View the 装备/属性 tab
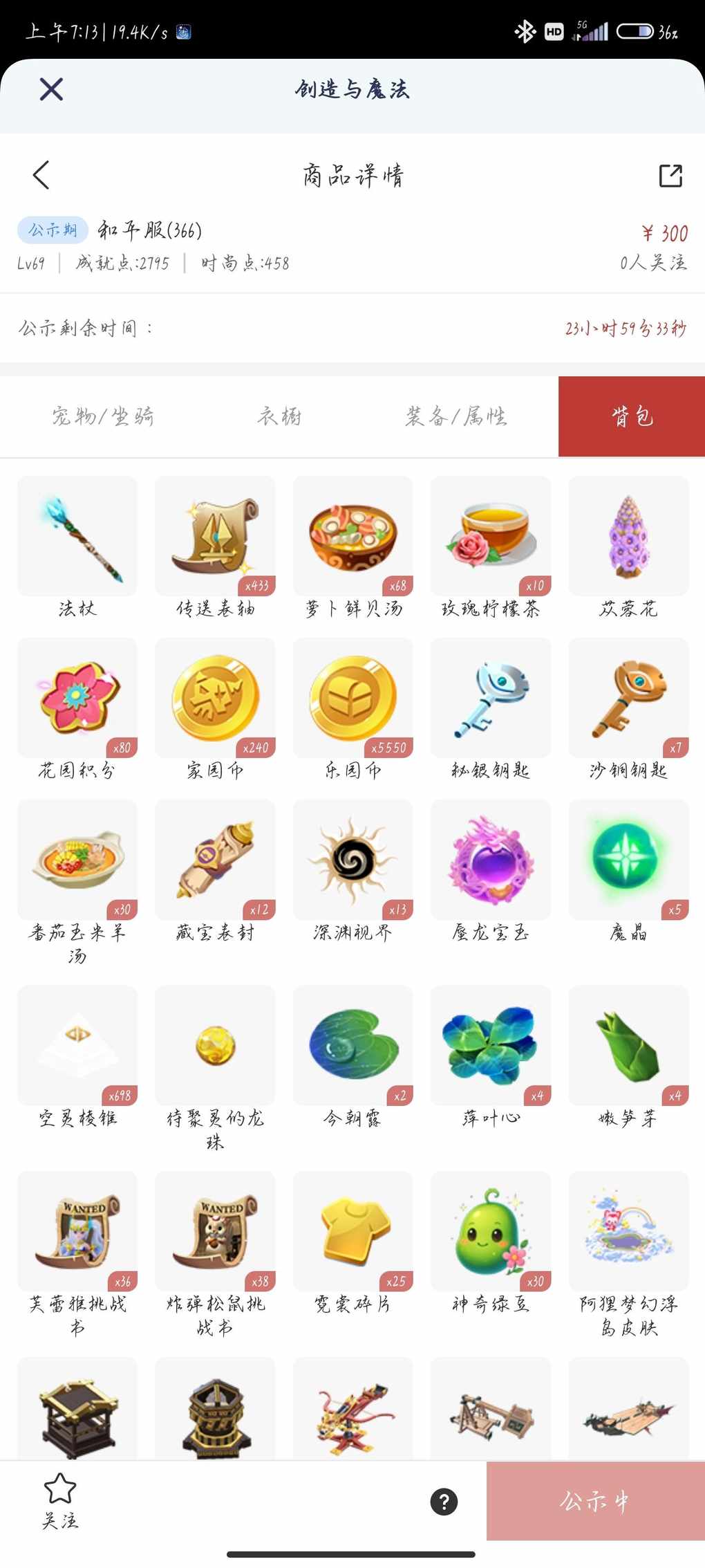 pos(455,416)
